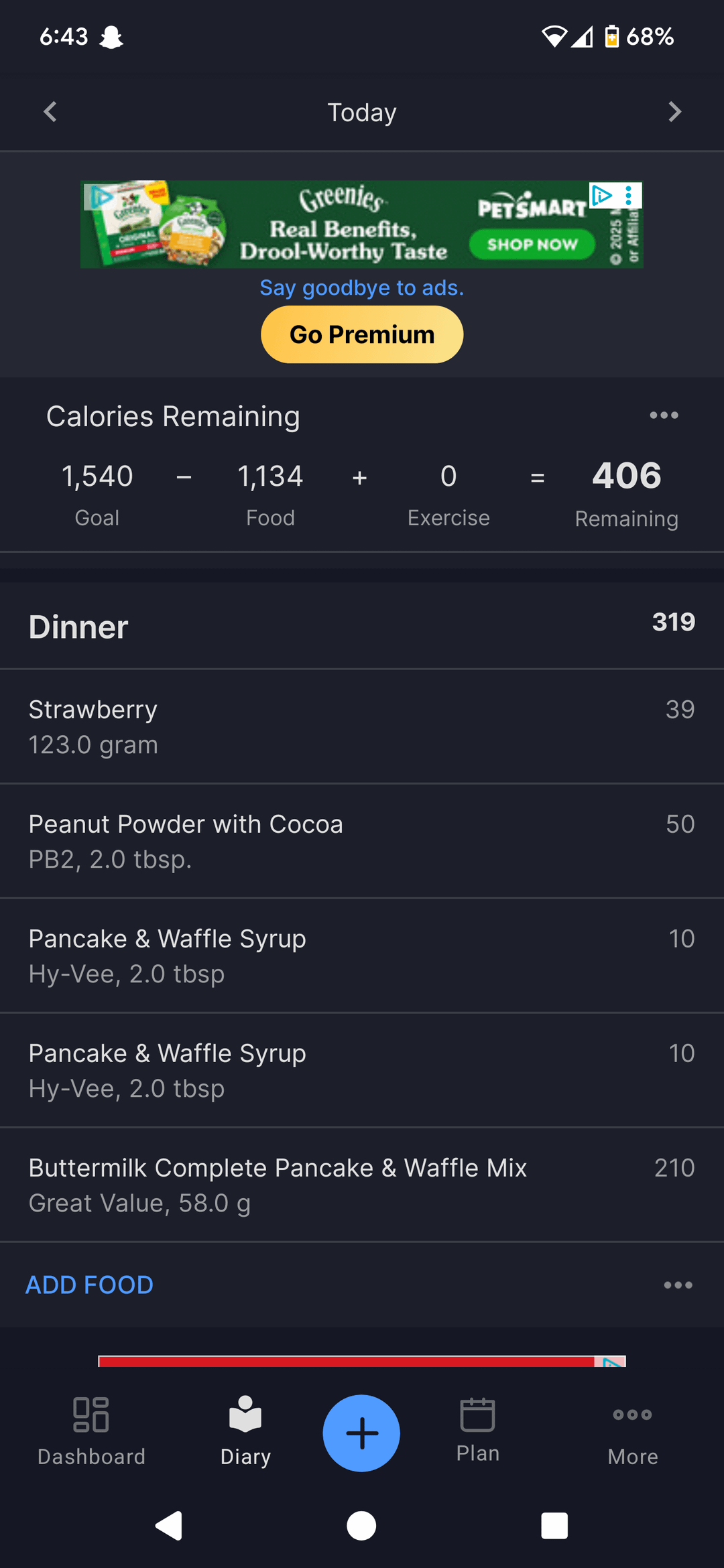The image size is (724, 1568).
Task: Open the Dinner meal options menu
Action: click(x=678, y=1285)
